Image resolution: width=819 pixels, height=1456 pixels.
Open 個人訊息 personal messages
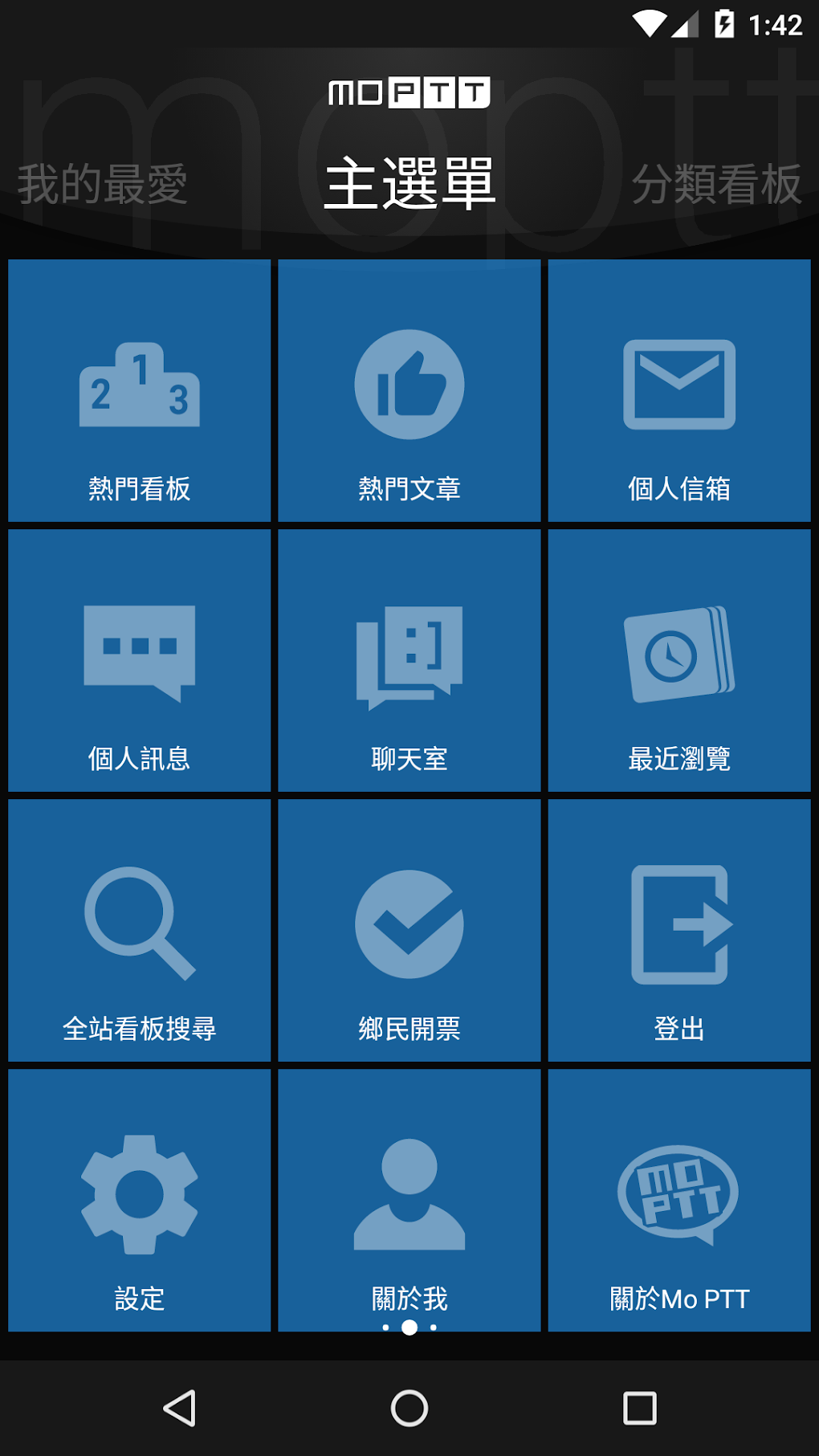pyautogui.click(x=138, y=659)
